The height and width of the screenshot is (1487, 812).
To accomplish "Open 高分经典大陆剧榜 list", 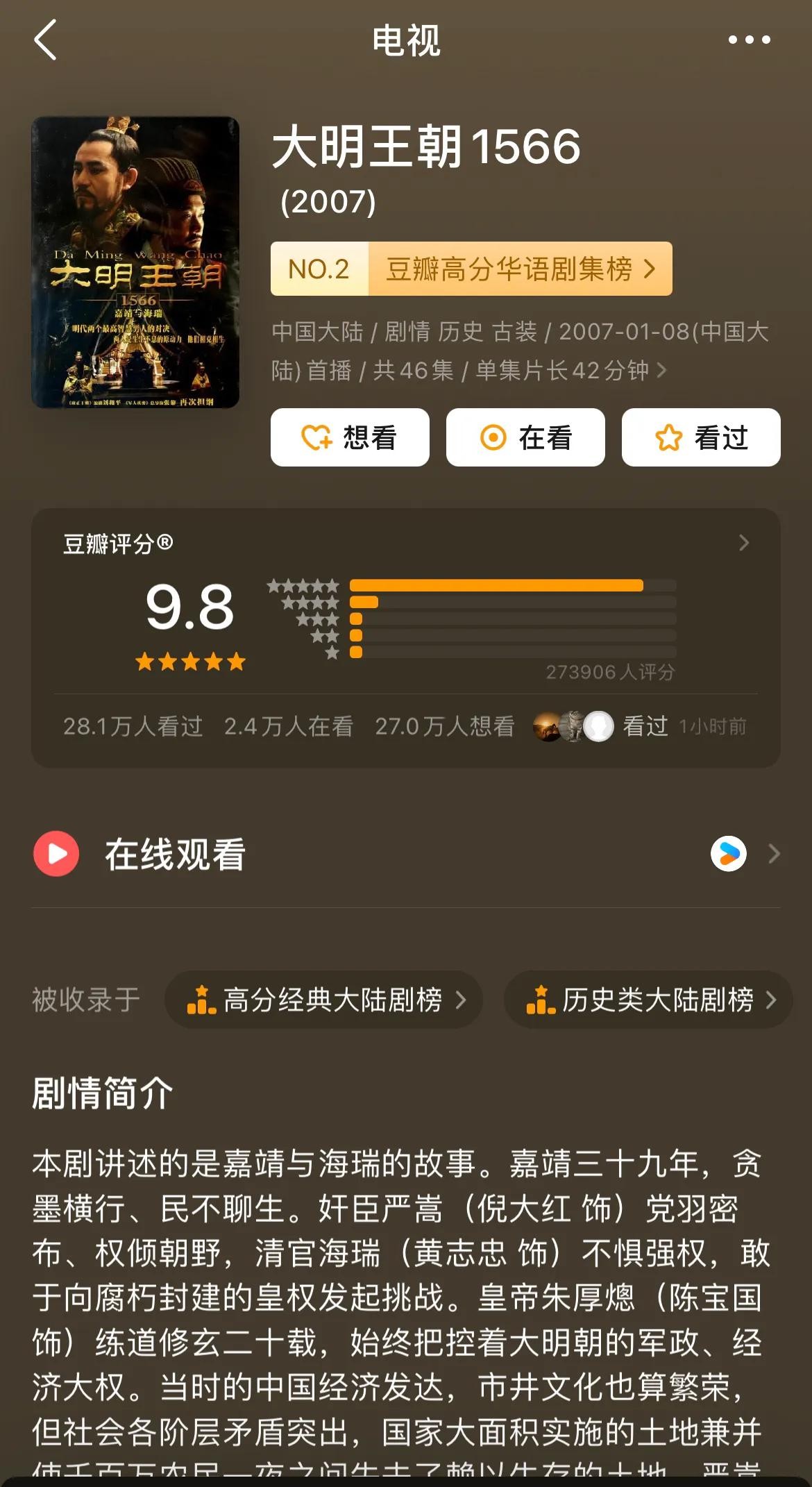I will pos(323,1000).
